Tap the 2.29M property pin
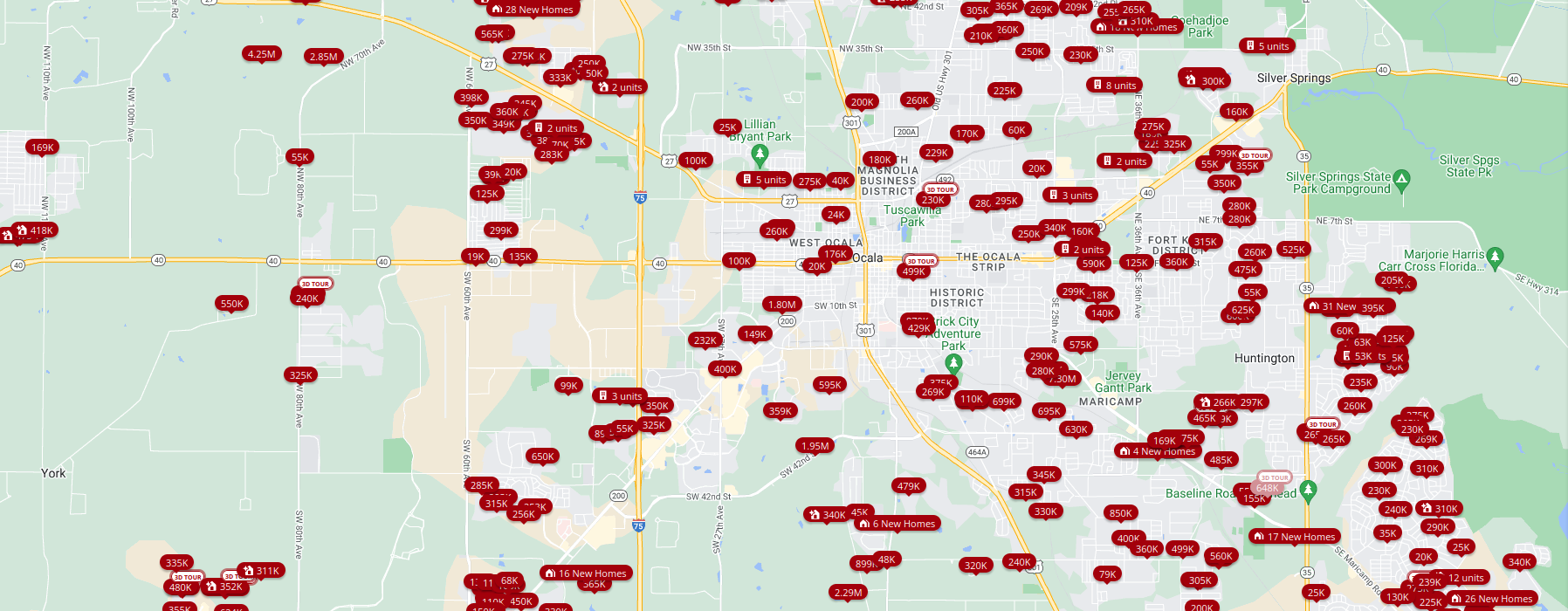The height and width of the screenshot is (611, 1568). (x=848, y=593)
